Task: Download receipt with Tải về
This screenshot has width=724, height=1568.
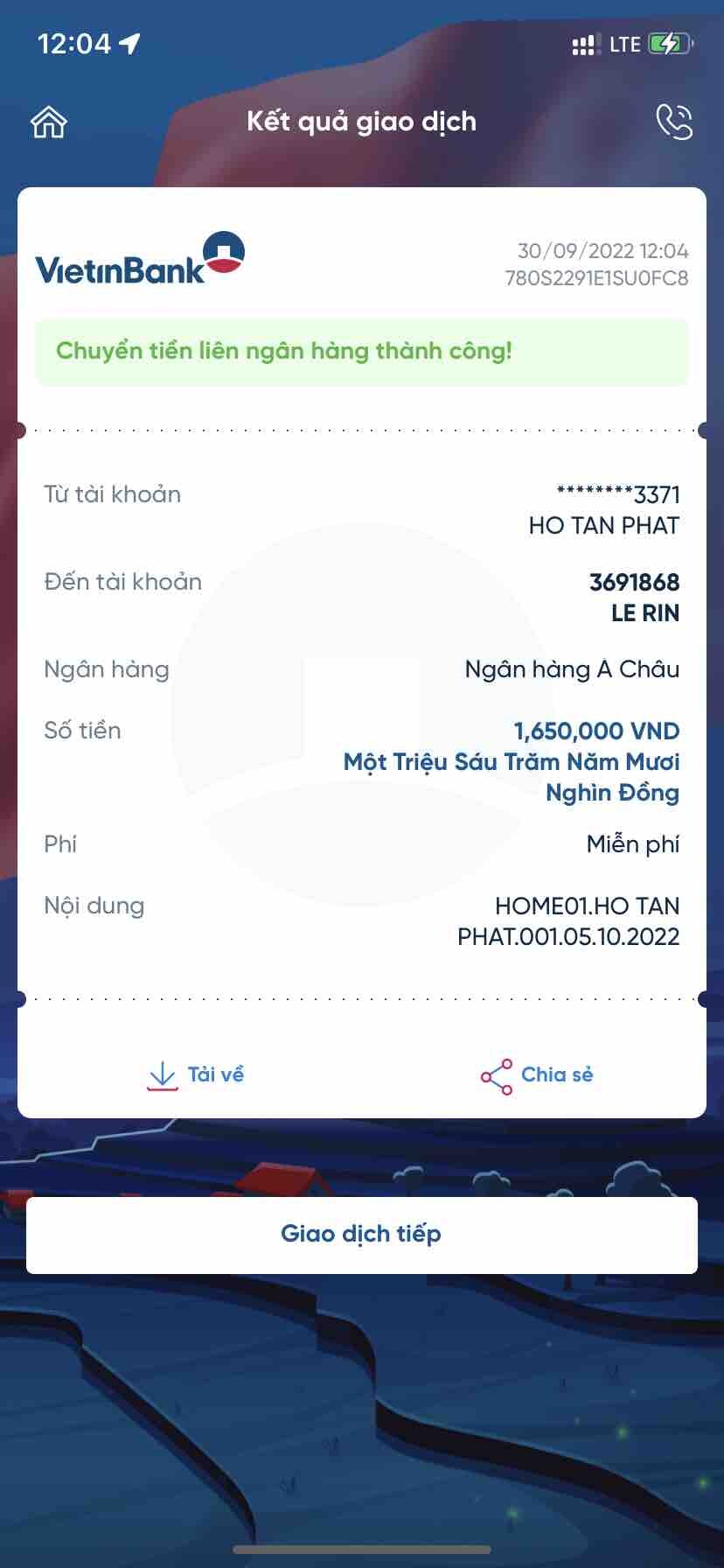Action: tap(196, 1075)
